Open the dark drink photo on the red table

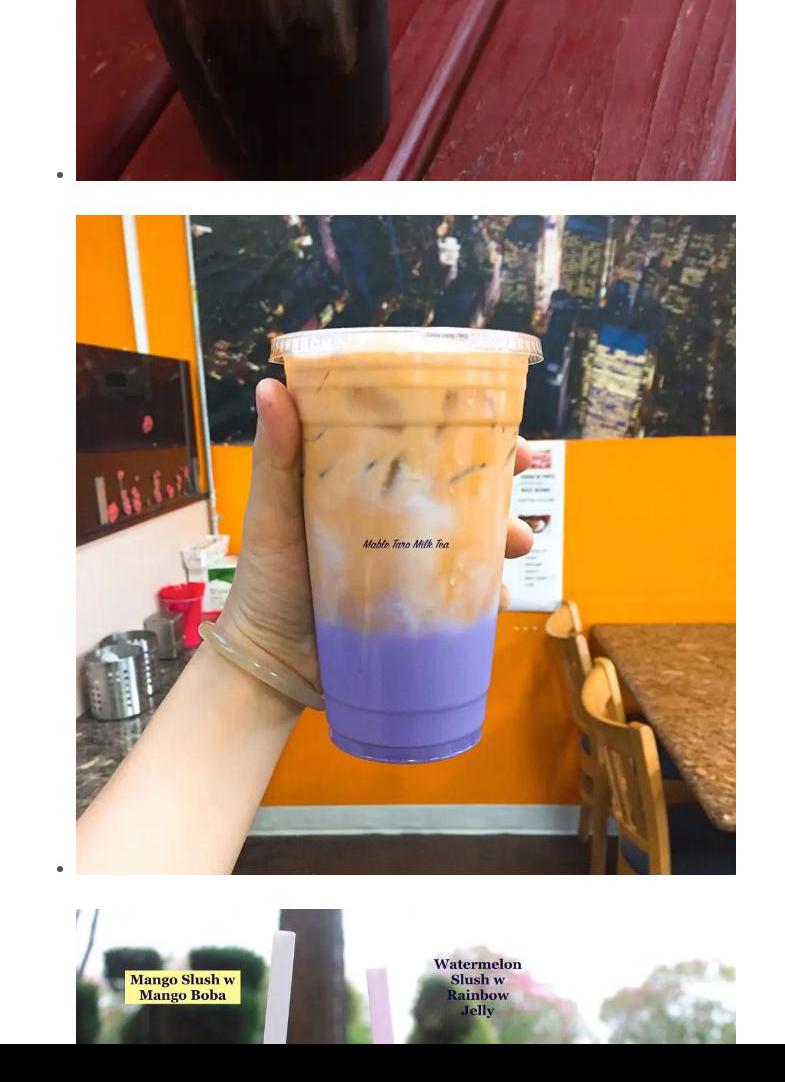405,90
